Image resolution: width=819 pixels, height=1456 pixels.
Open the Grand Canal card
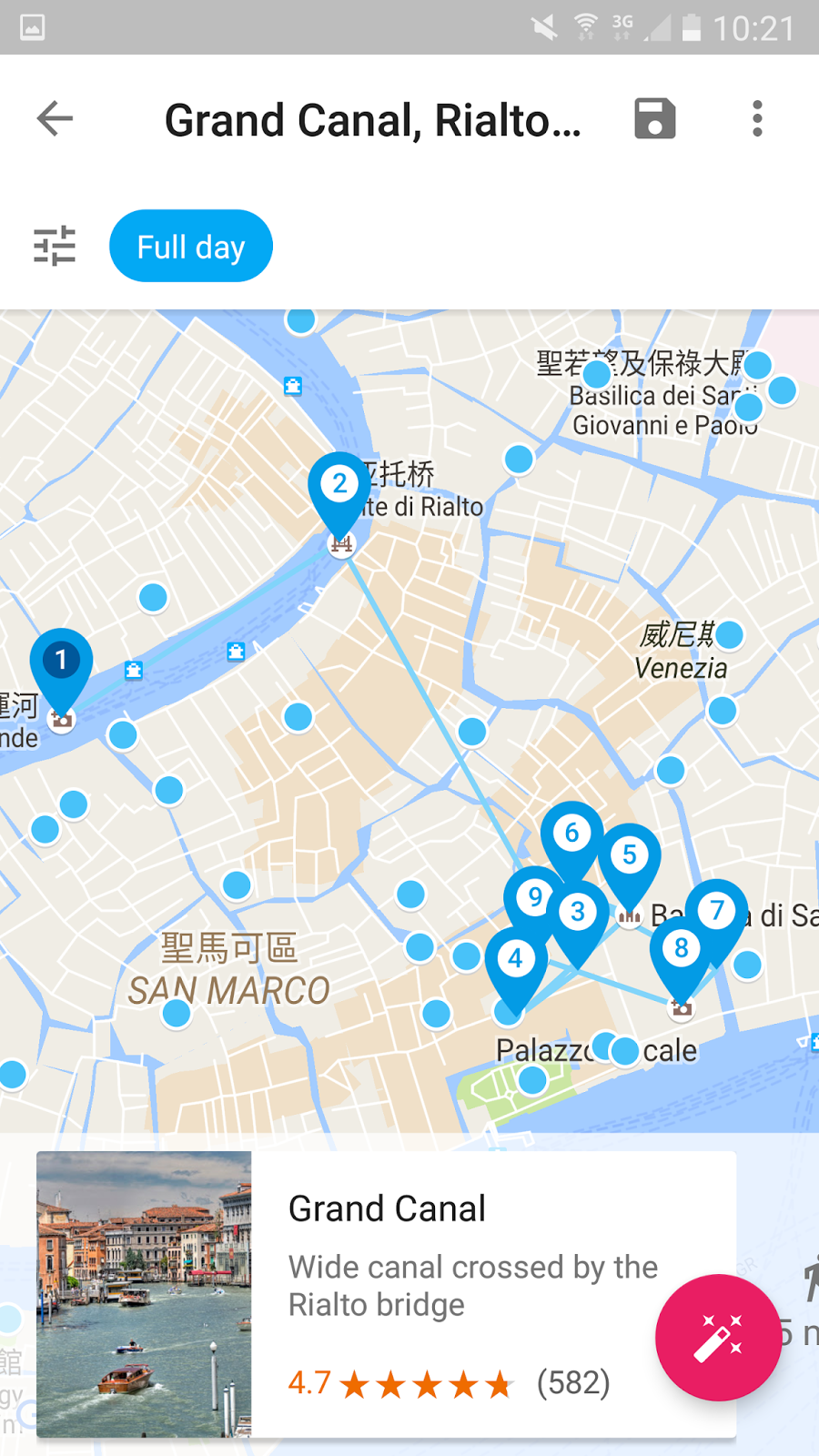click(x=386, y=1294)
